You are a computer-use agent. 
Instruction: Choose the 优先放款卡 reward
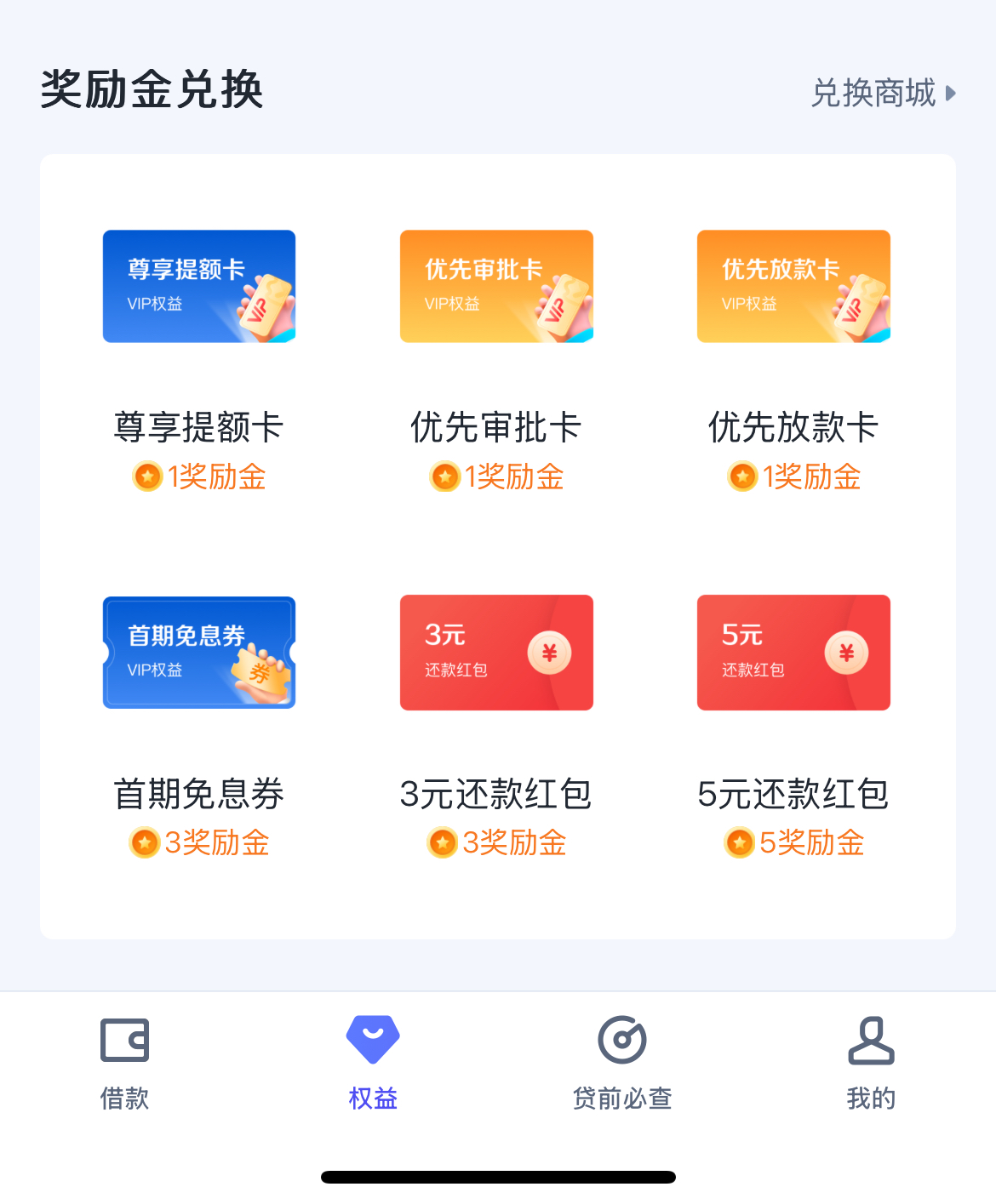tap(793, 287)
